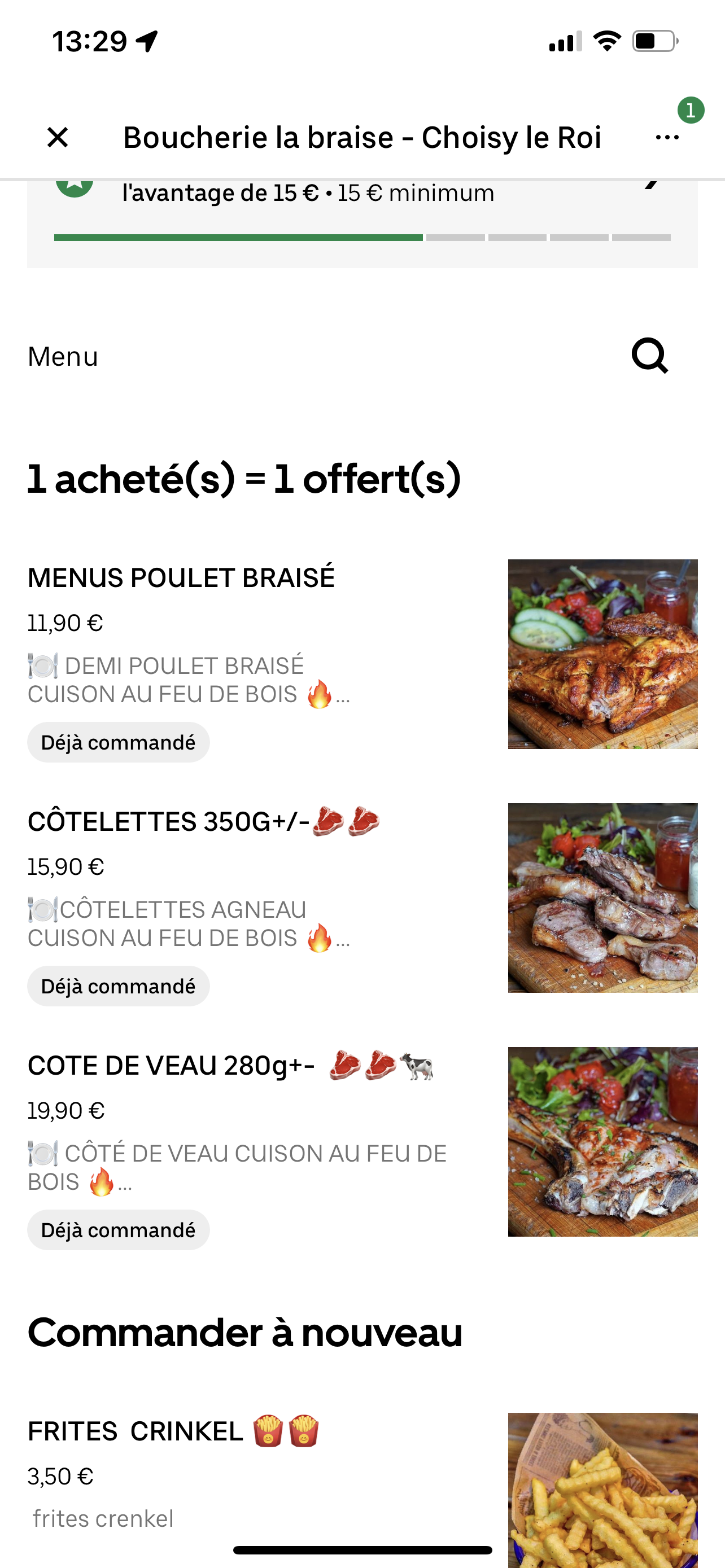Screen dimensions: 725x1568
Task: Tap the lamb cutlets photo
Action: [602, 898]
